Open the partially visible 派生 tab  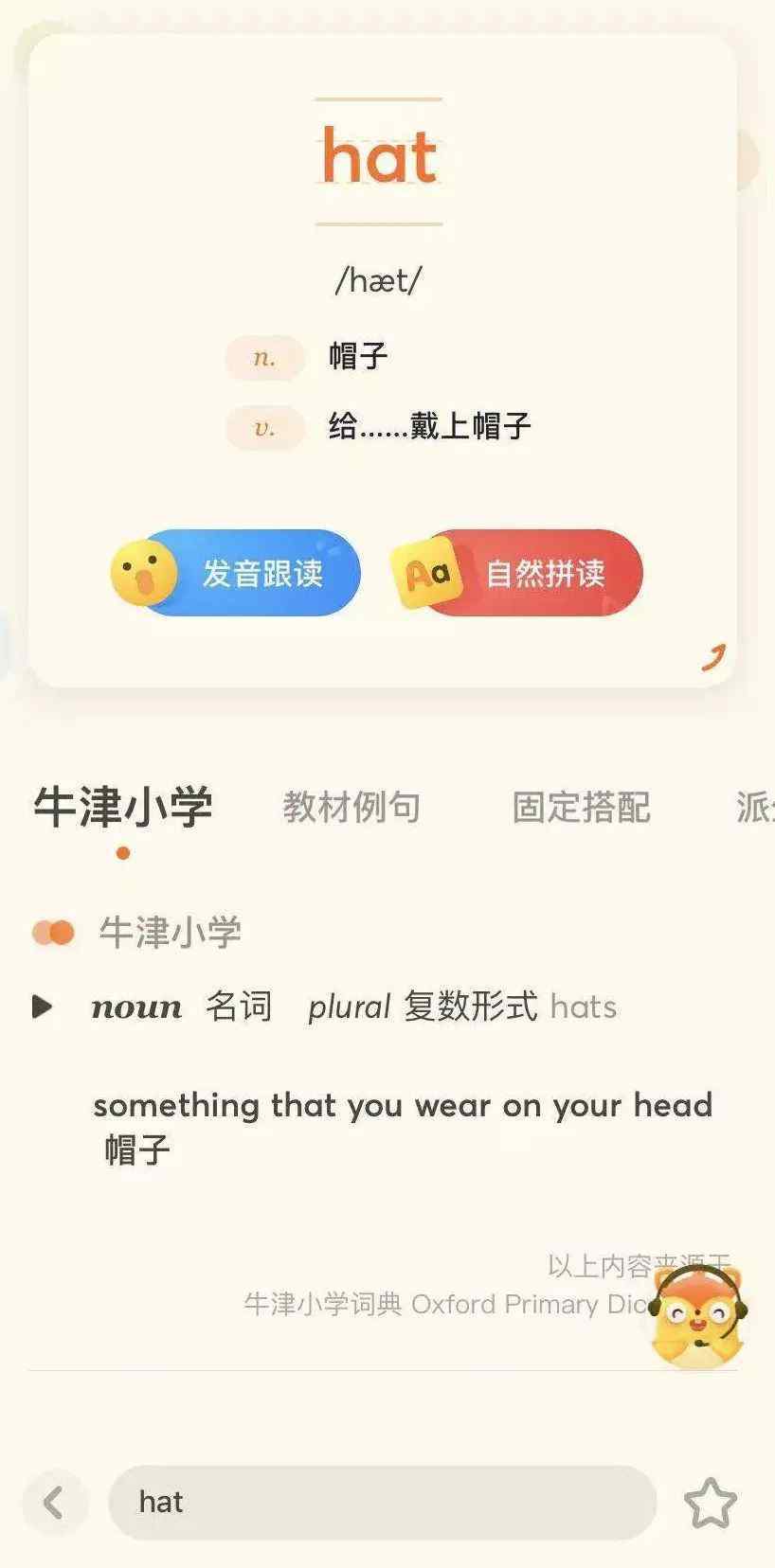click(755, 808)
